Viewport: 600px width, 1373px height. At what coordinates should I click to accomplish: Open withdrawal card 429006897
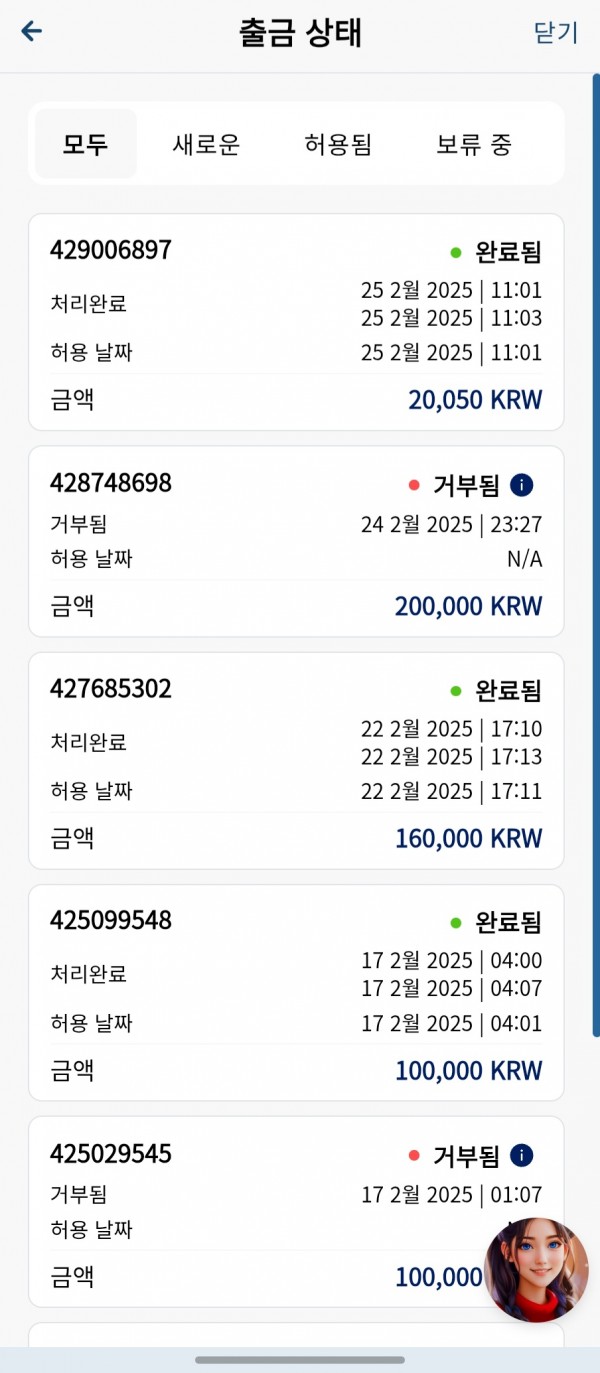(296, 322)
